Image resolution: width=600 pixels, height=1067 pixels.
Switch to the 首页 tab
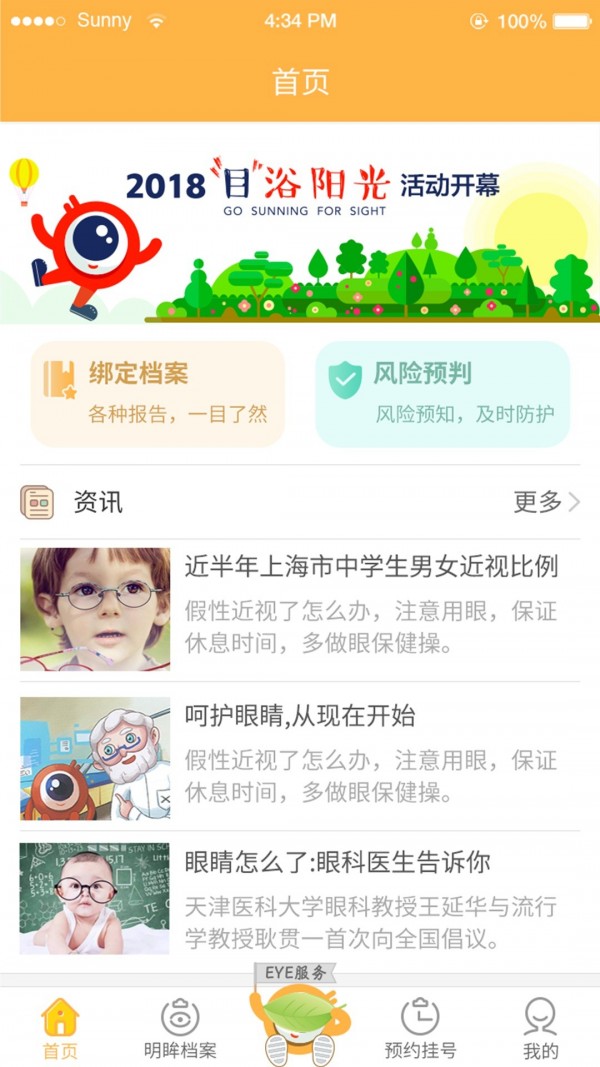click(60, 1028)
